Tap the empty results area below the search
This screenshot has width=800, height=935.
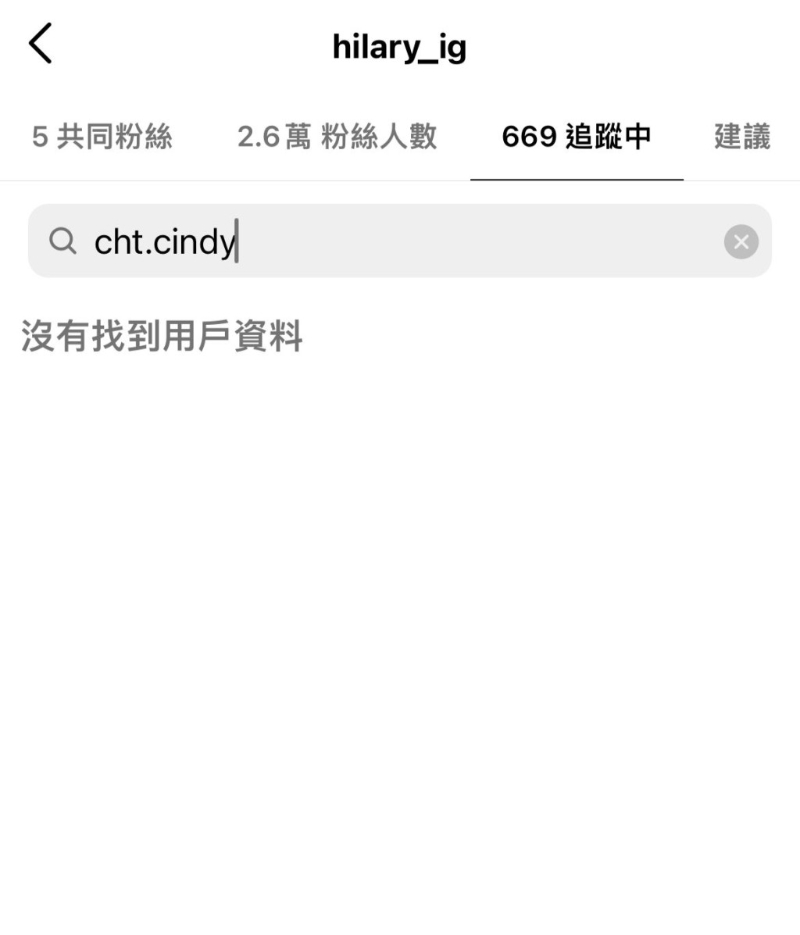400,600
